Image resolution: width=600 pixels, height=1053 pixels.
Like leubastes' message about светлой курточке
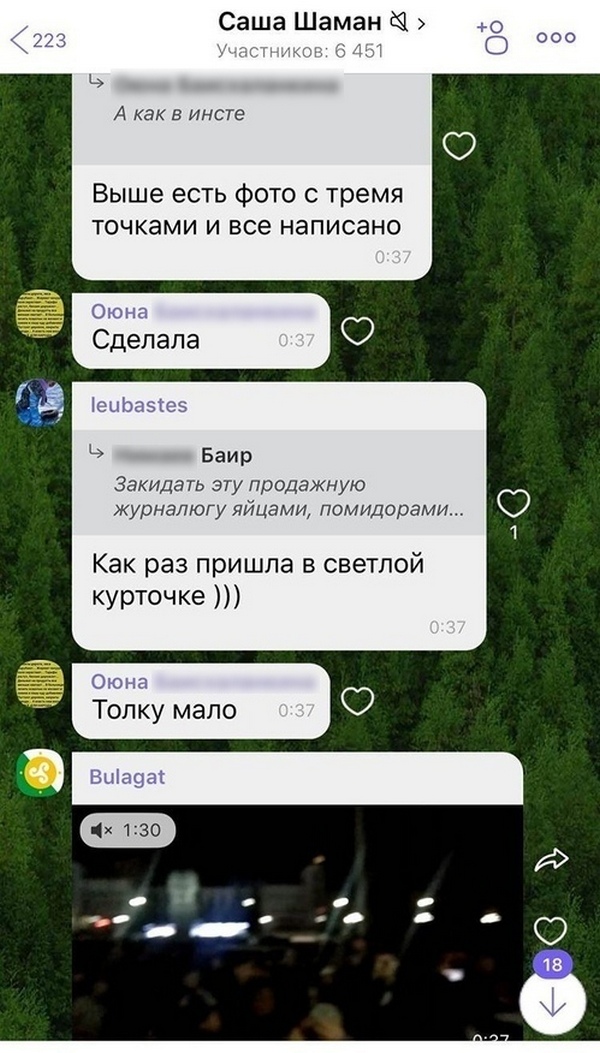(x=513, y=502)
